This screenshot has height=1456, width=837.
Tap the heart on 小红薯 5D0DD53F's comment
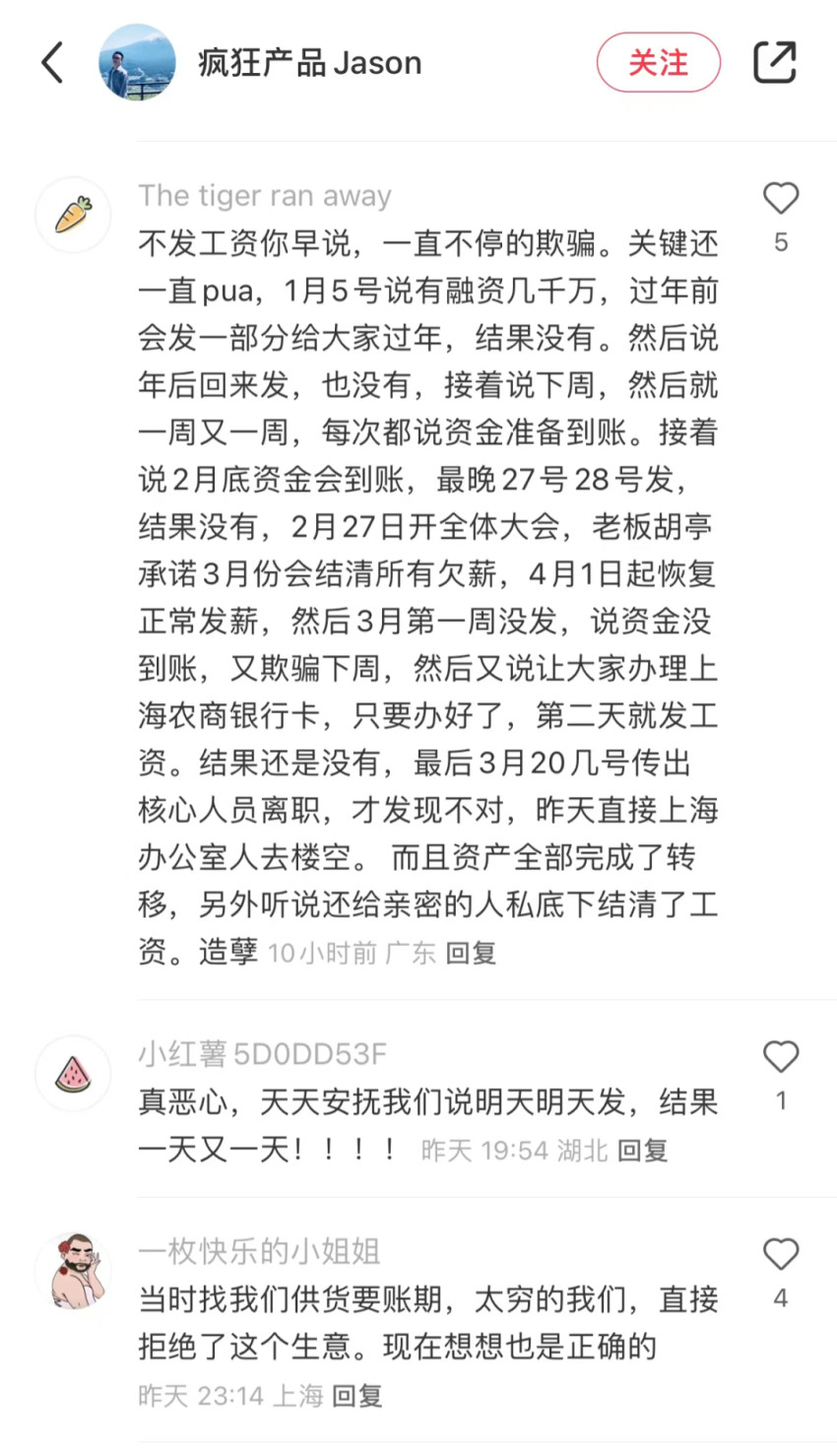pos(781,1056)
